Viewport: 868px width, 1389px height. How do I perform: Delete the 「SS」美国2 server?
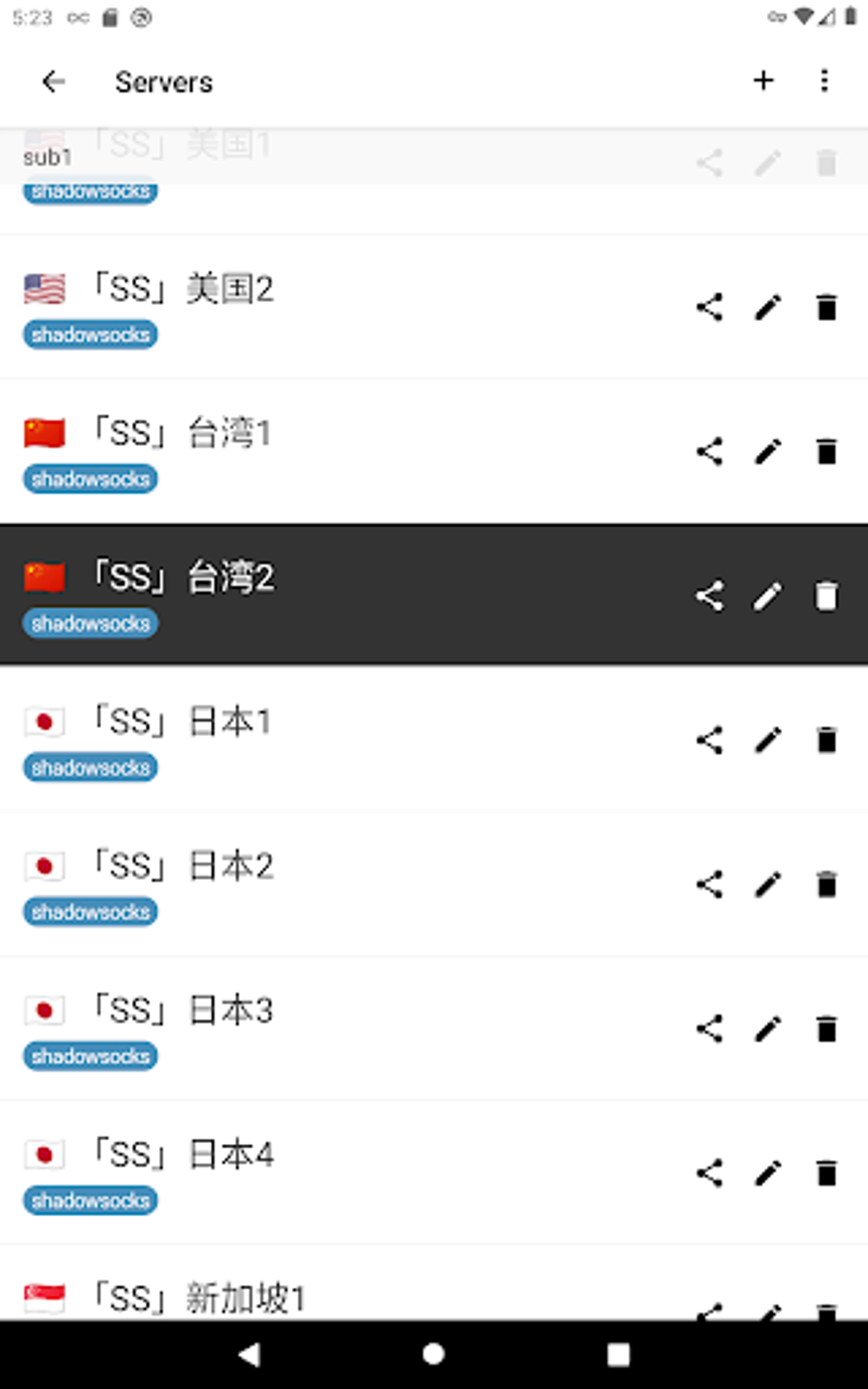826,307
